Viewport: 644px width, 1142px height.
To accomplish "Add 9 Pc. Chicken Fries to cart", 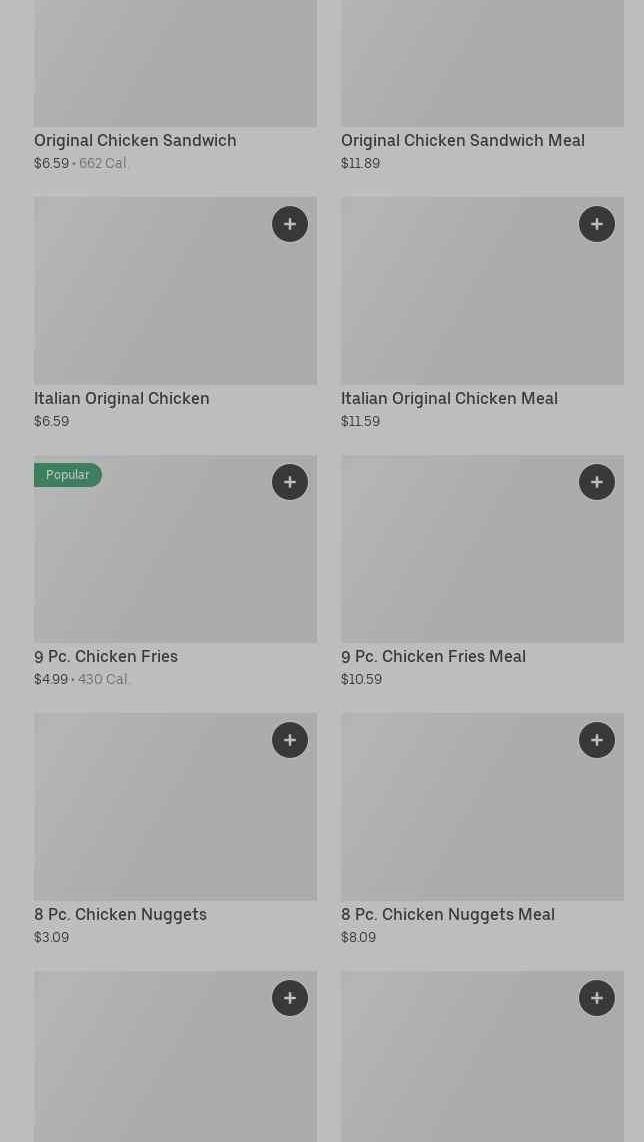I will (290, 482).
